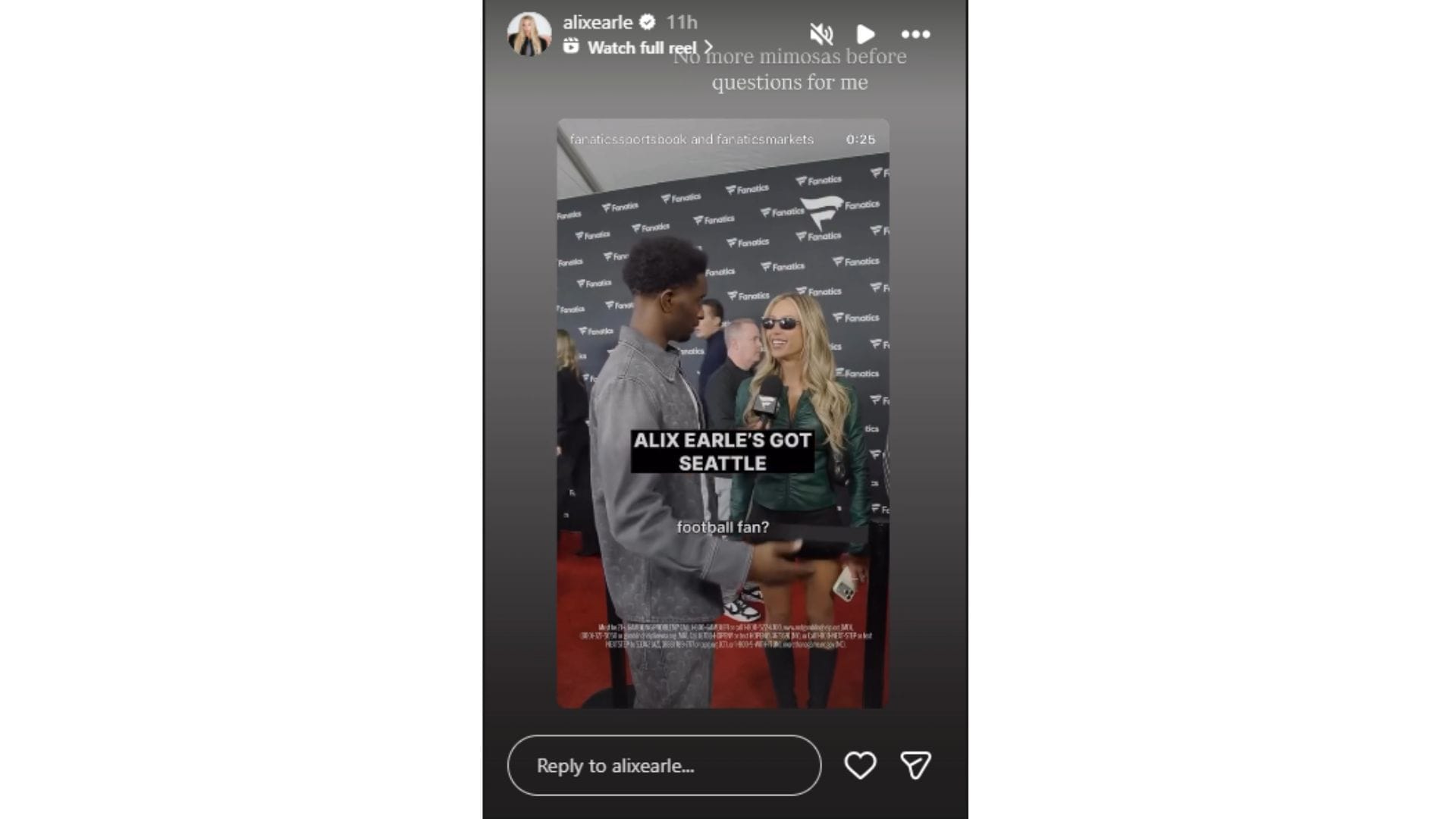Image resolution: width=1456 pixels, height=819 pixels.
Task: Tap the play button to resume the story
Action: click(x=865, y=34)
